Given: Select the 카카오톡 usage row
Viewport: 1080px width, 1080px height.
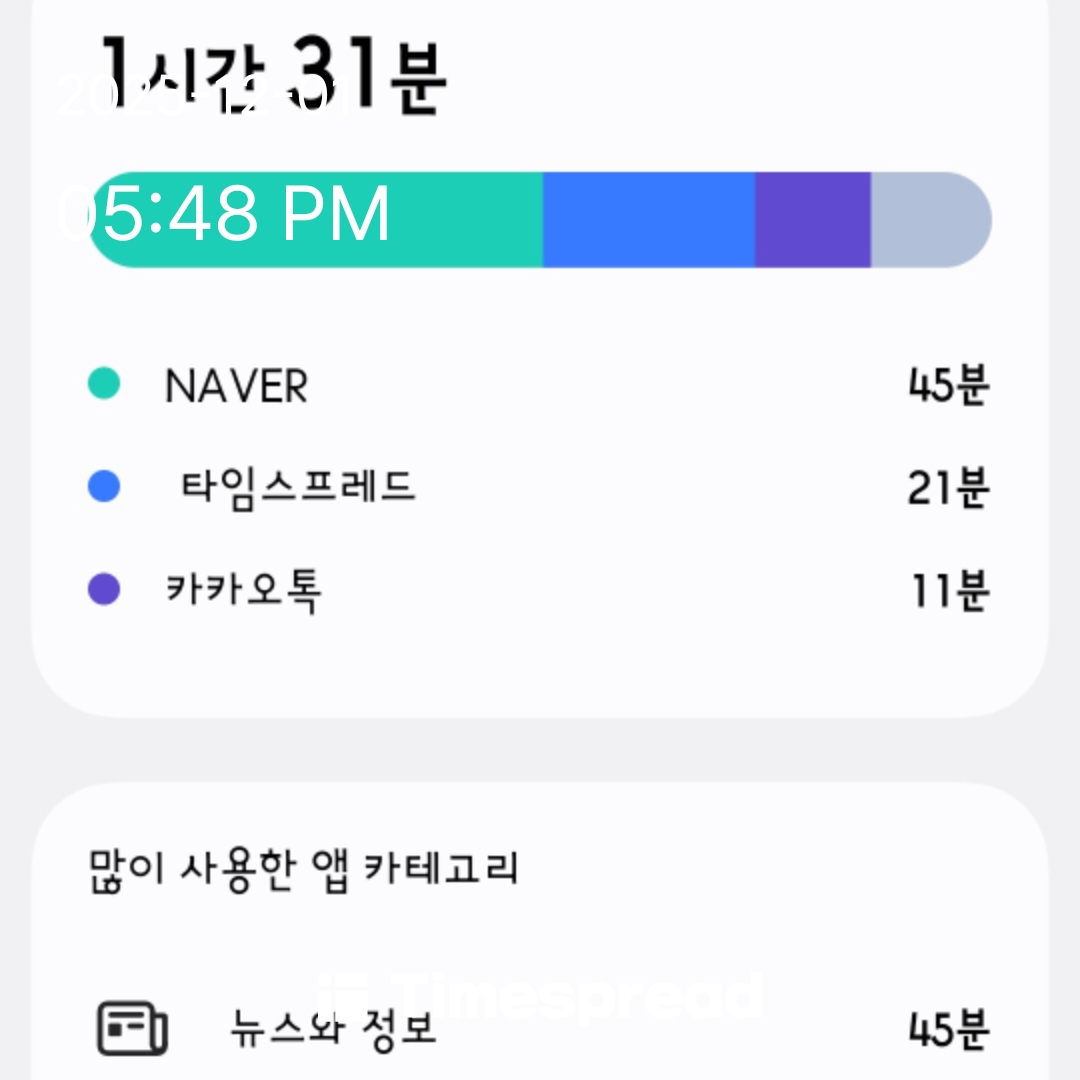Looking at the screenshot, I should point(243,591).
